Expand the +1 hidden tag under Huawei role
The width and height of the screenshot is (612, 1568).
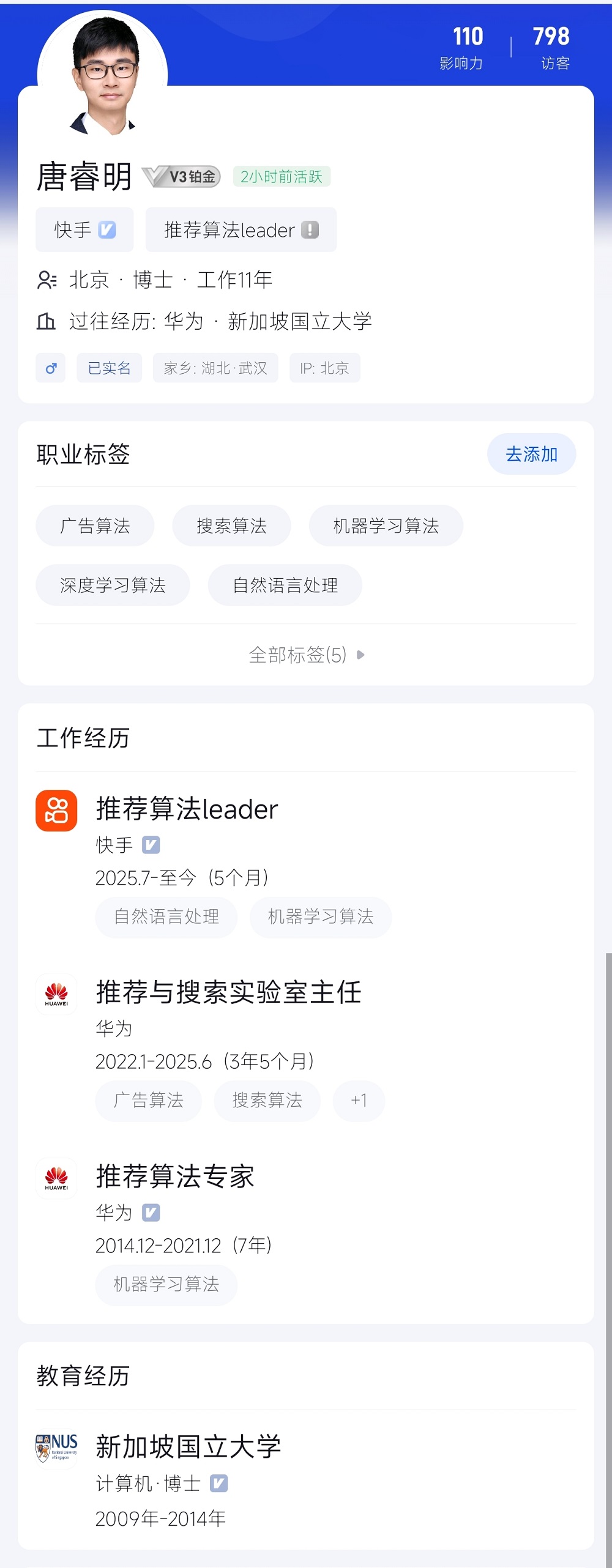[x=359, y=1101]
